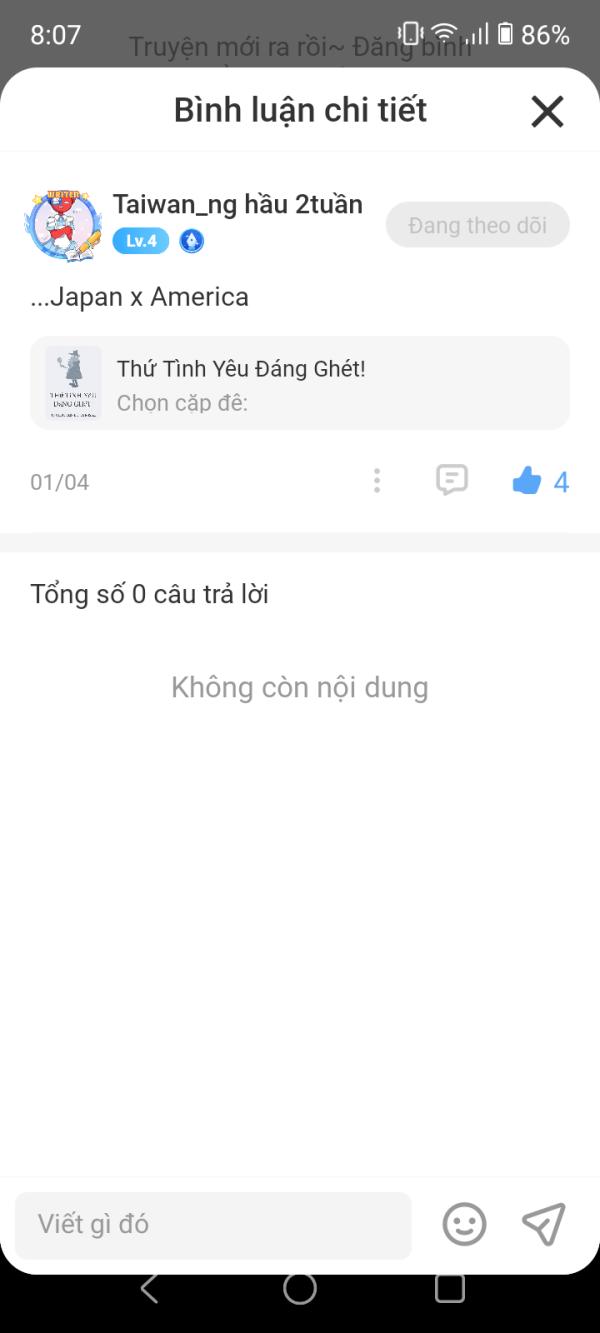Viewport: 600px width, 1333px height.
Task: Go back with the system back button
Action: click(150, 1288)
